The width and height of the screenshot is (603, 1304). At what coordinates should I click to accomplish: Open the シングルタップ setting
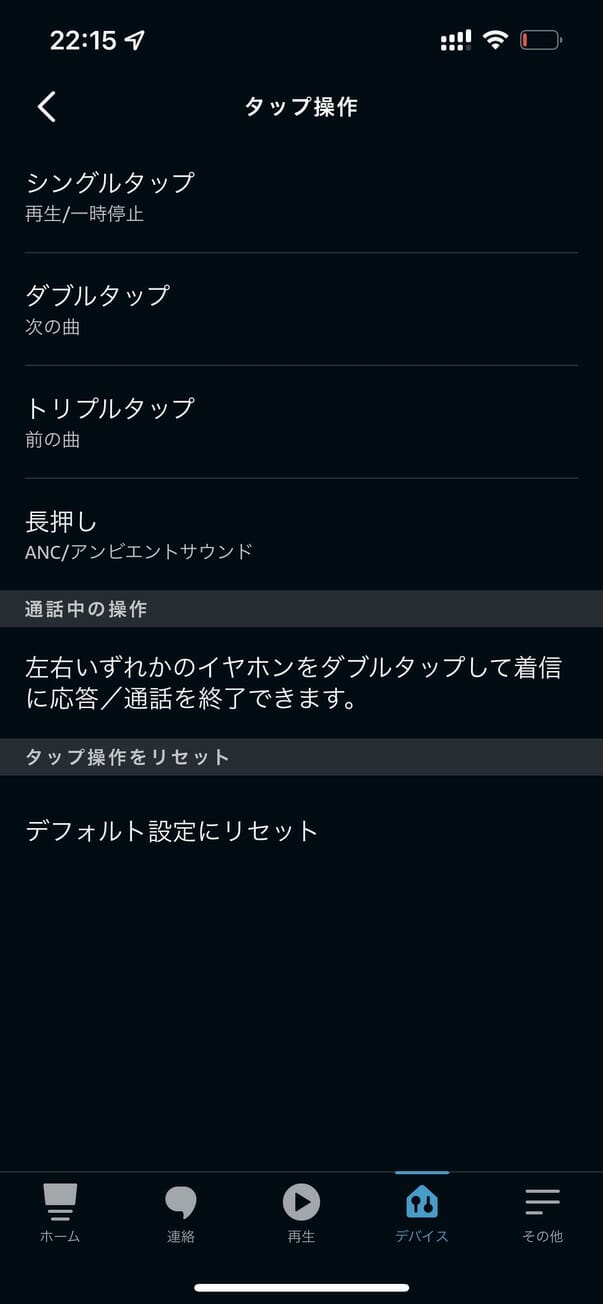(301, 196)
